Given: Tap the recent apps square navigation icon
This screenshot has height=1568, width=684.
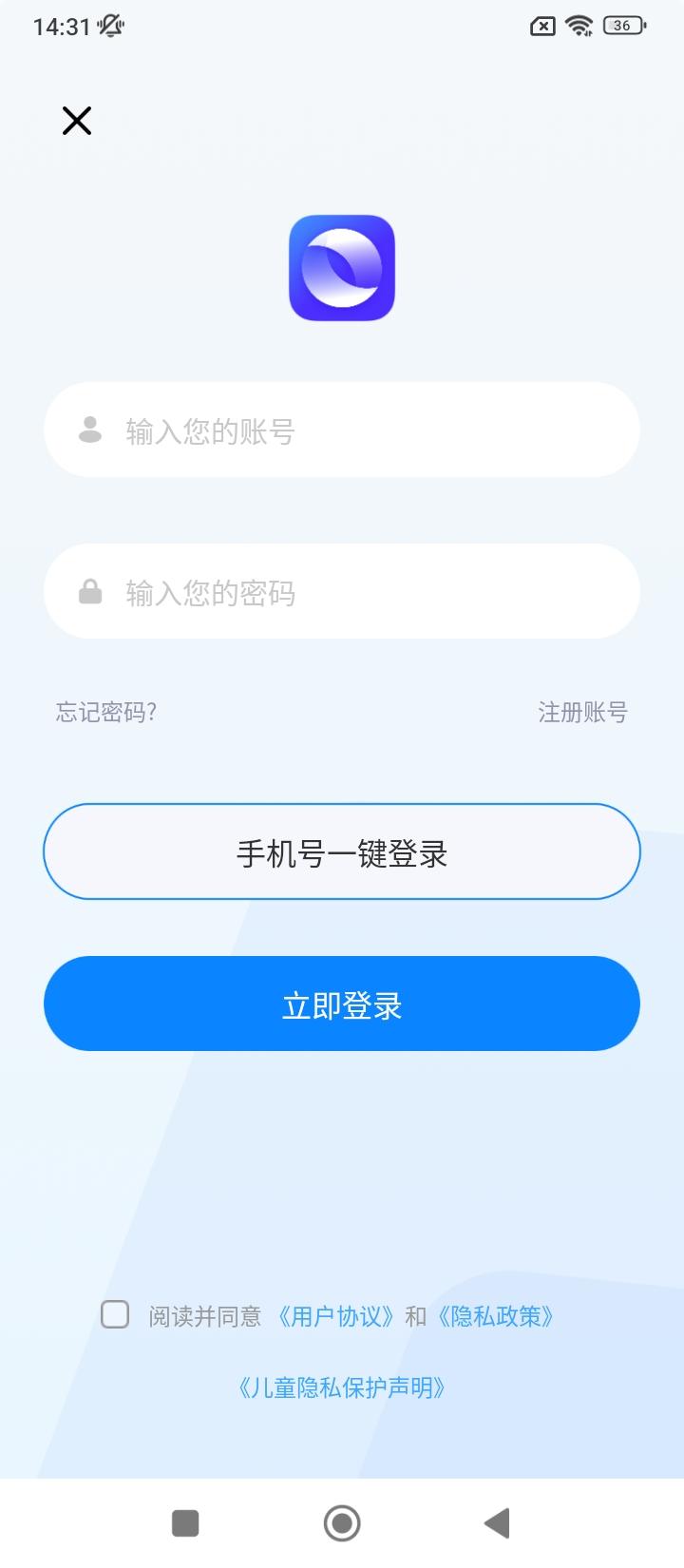Looking at the screenshot, I should (185, 1523).
